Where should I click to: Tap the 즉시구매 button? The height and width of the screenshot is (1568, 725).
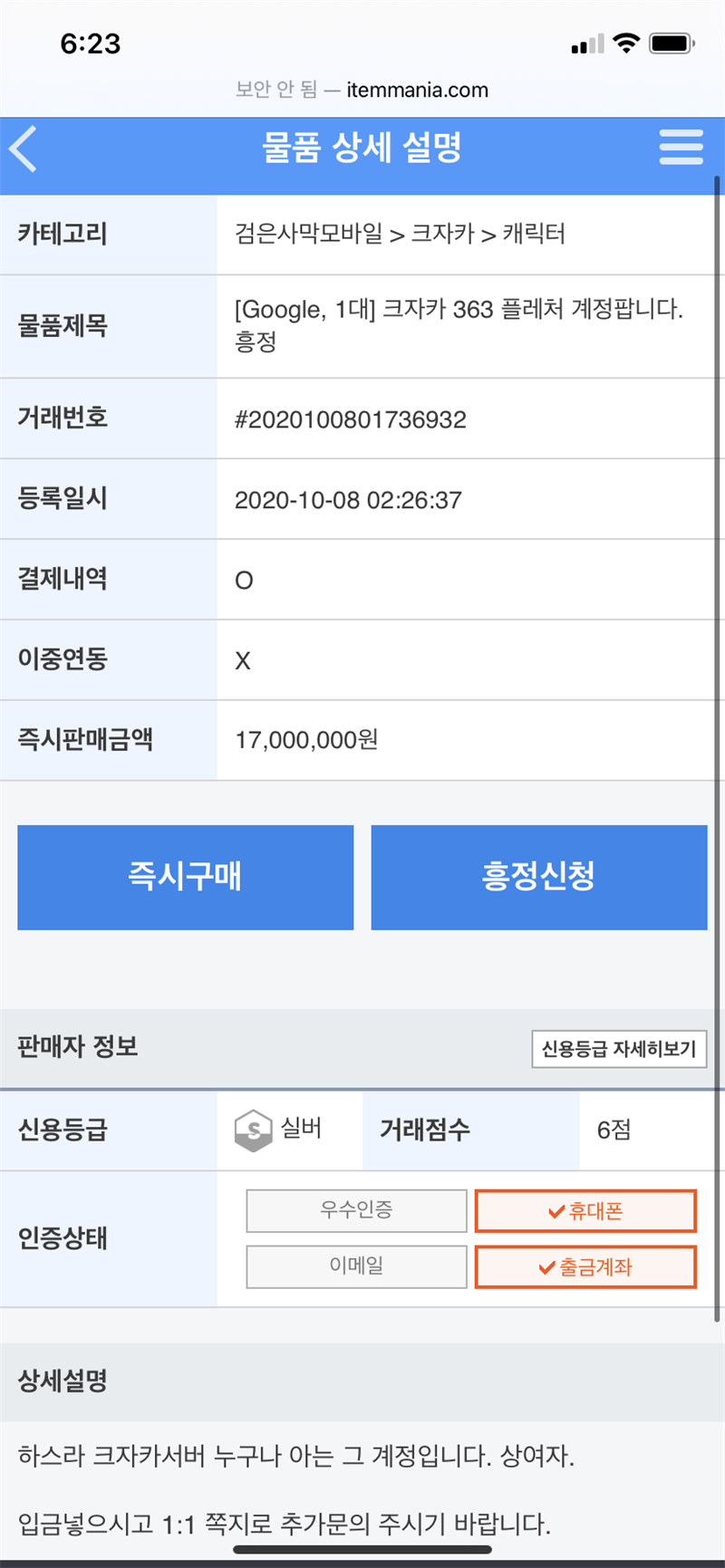(185, 877)
